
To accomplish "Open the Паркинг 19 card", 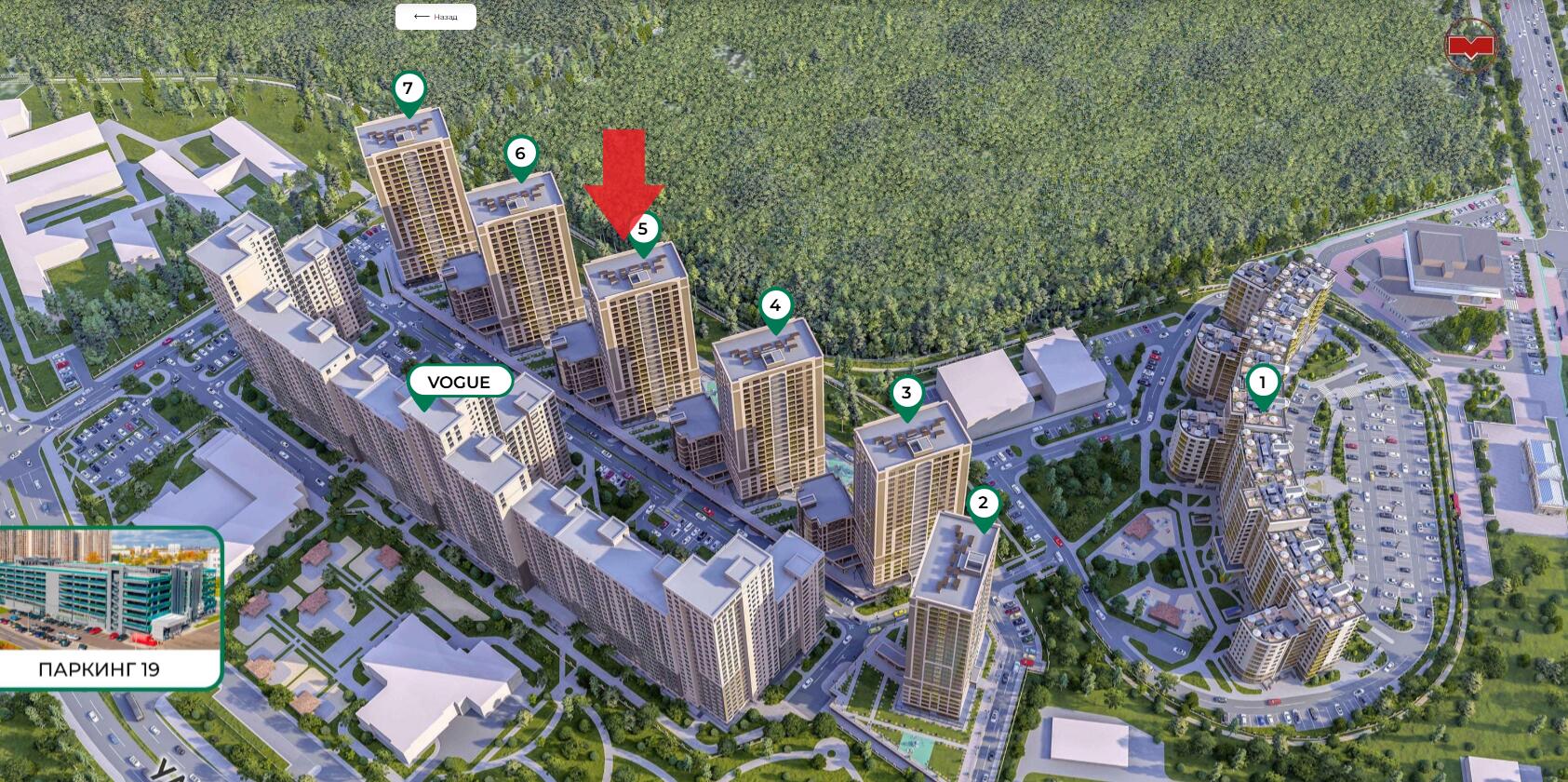I will coord(110,609).
